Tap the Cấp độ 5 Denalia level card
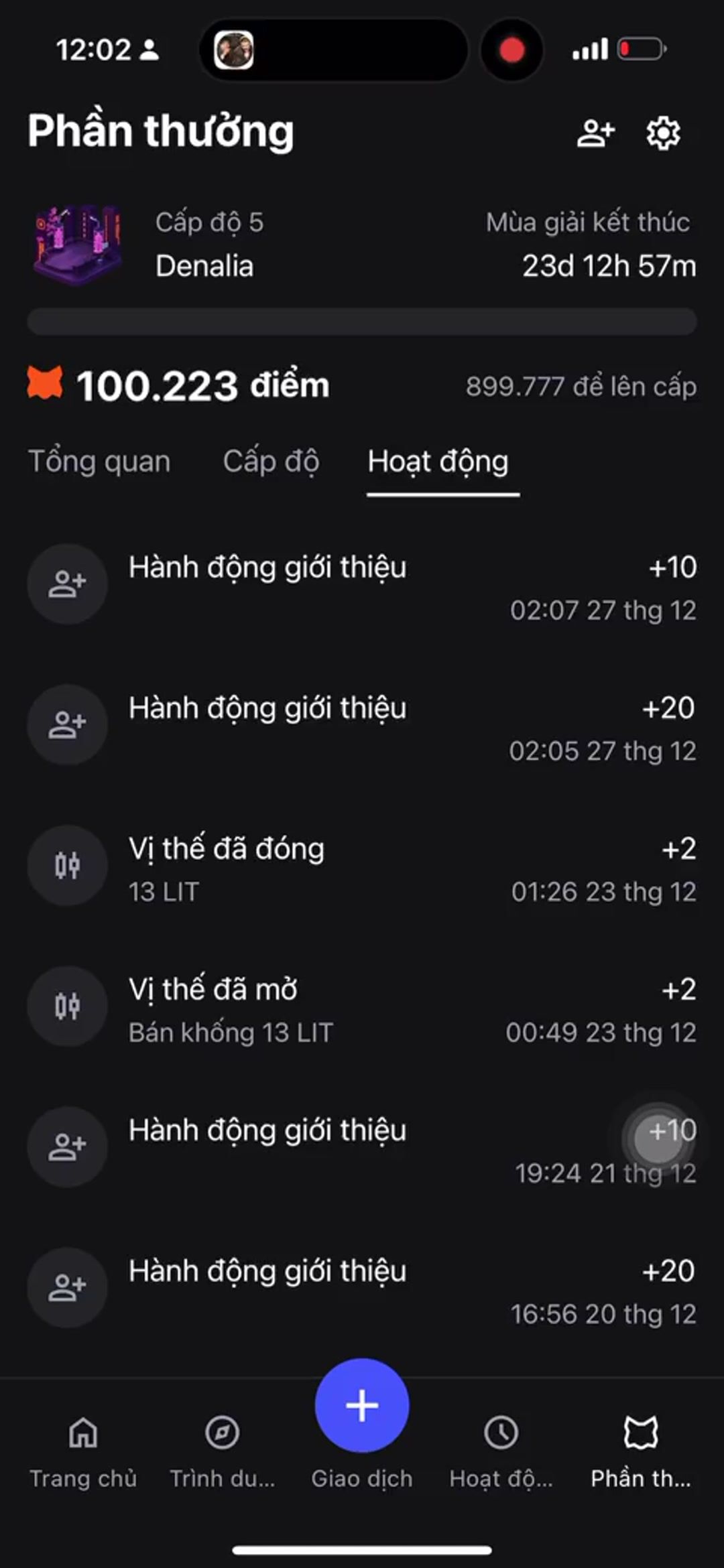 147,245
